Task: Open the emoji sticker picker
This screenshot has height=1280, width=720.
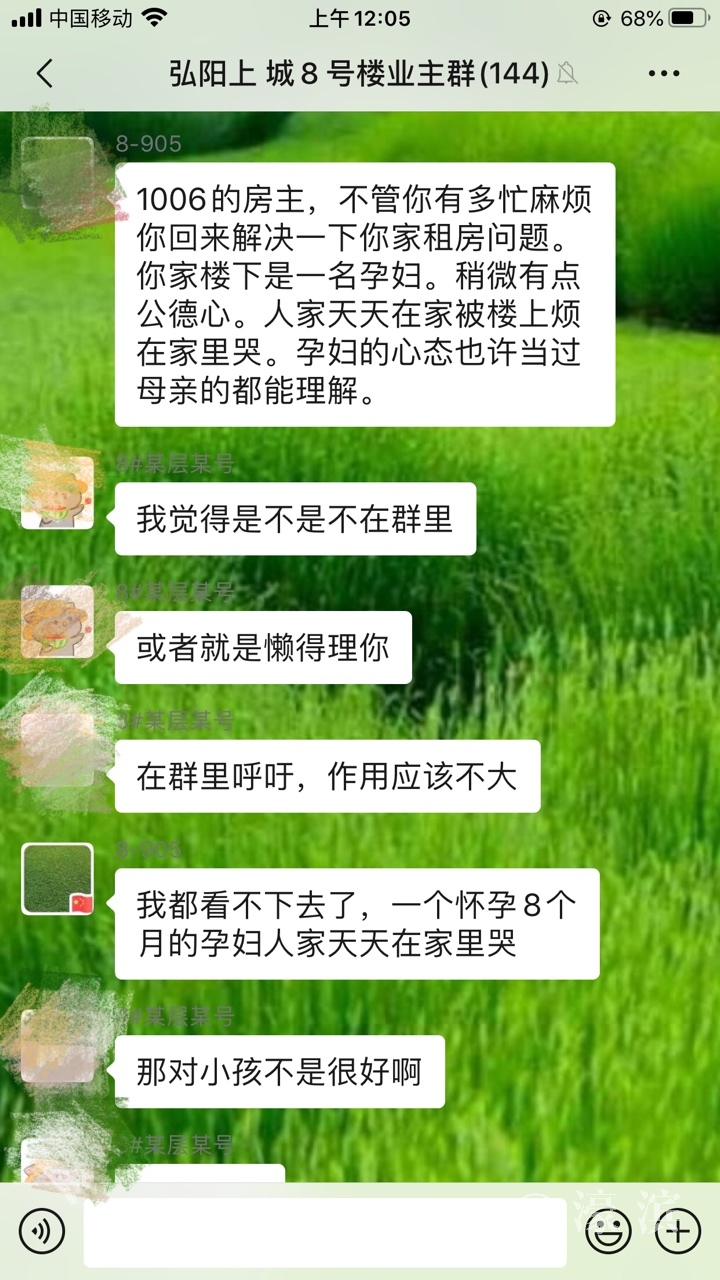Action: 608,1231
